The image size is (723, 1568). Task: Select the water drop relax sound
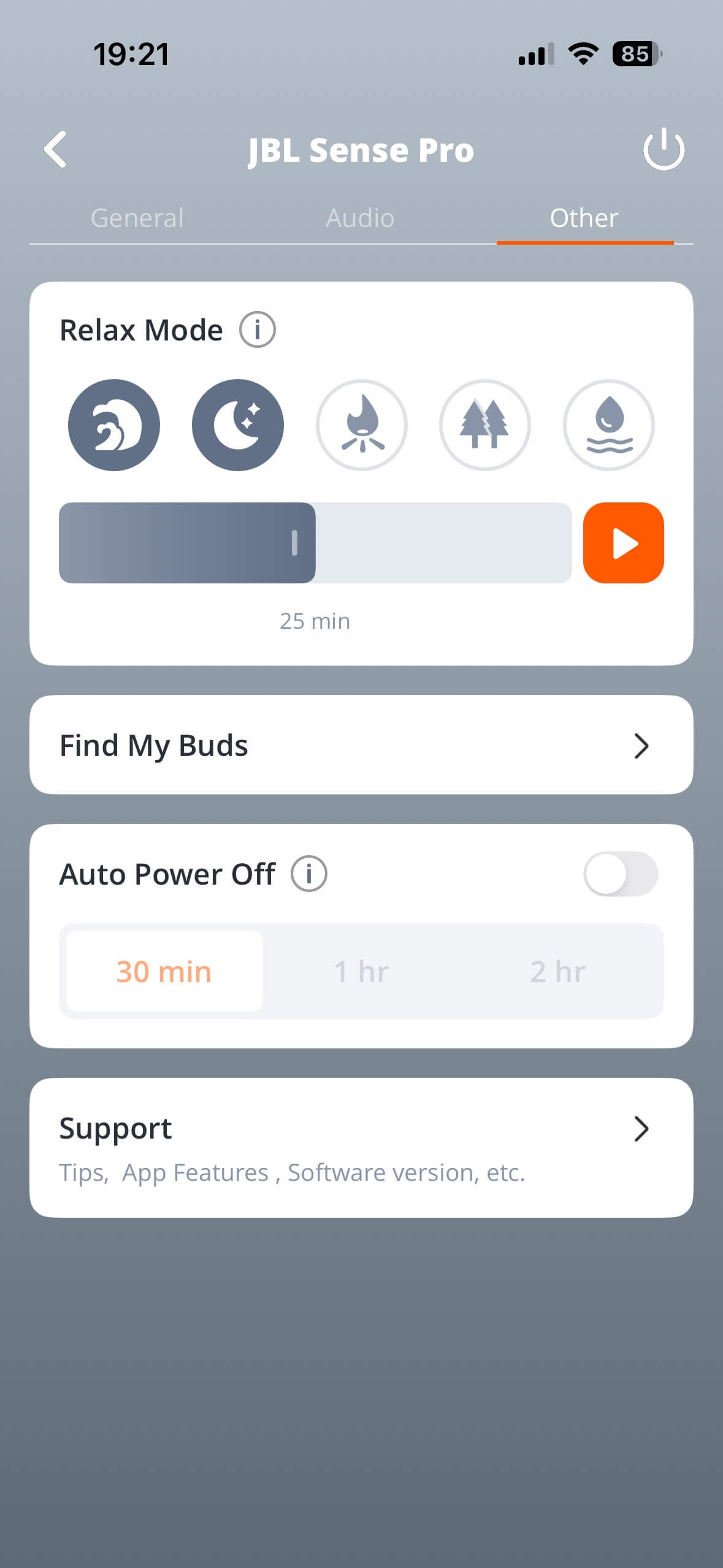(609, 425)
